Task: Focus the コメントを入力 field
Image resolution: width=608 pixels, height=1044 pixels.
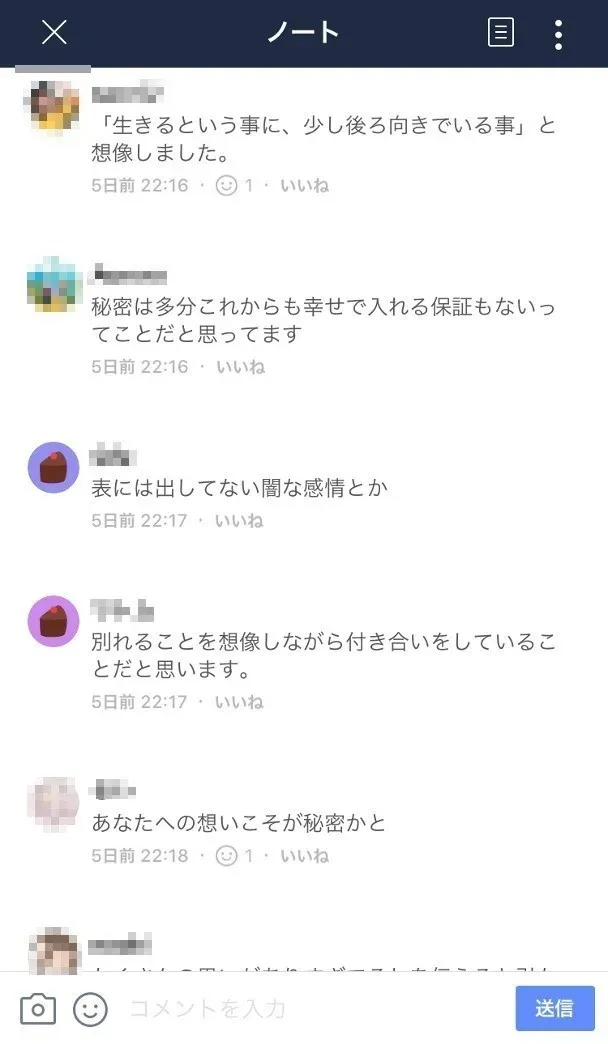Action: (313, 1009)
